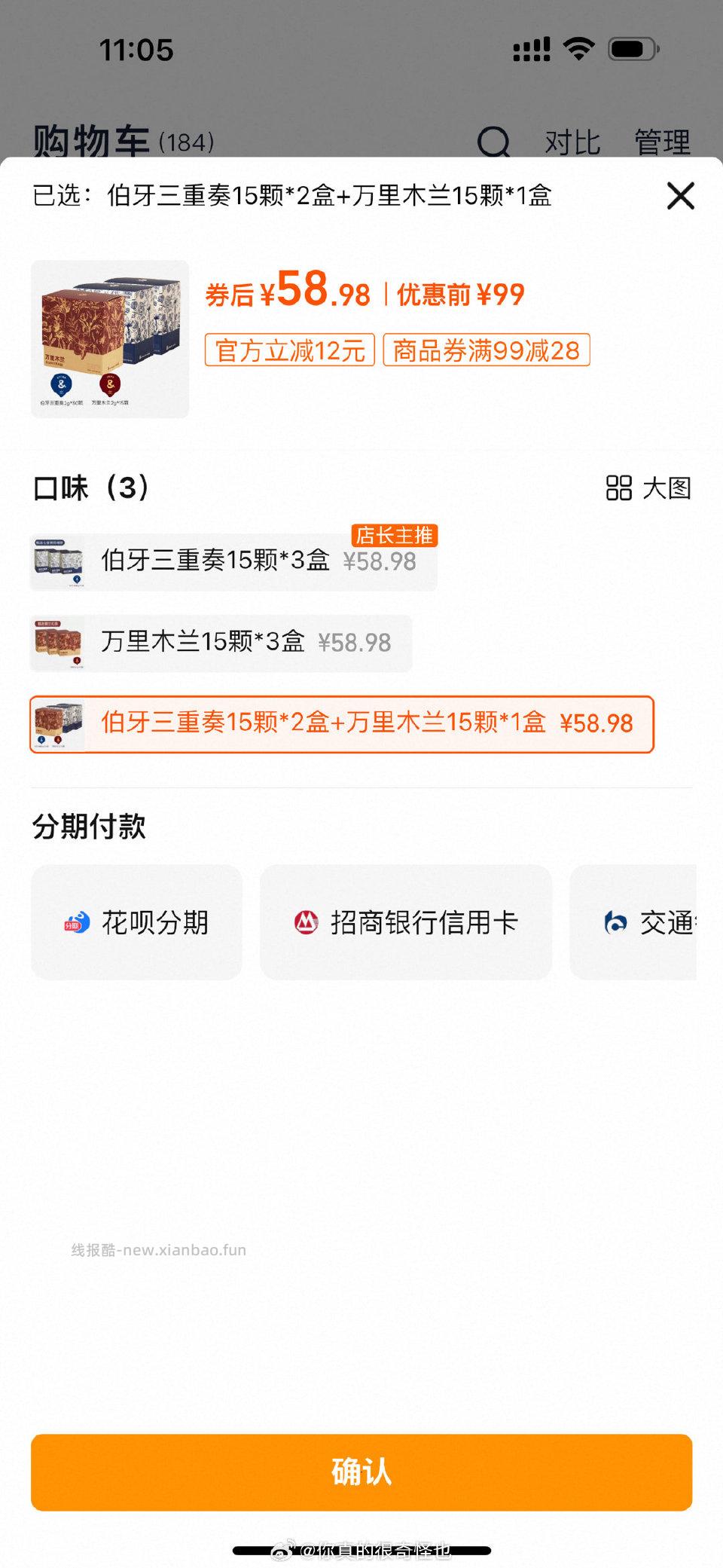This screenshot has width=723, height=1568.
Task: Open the 分期付款 installment options
Action: point(90,827)
